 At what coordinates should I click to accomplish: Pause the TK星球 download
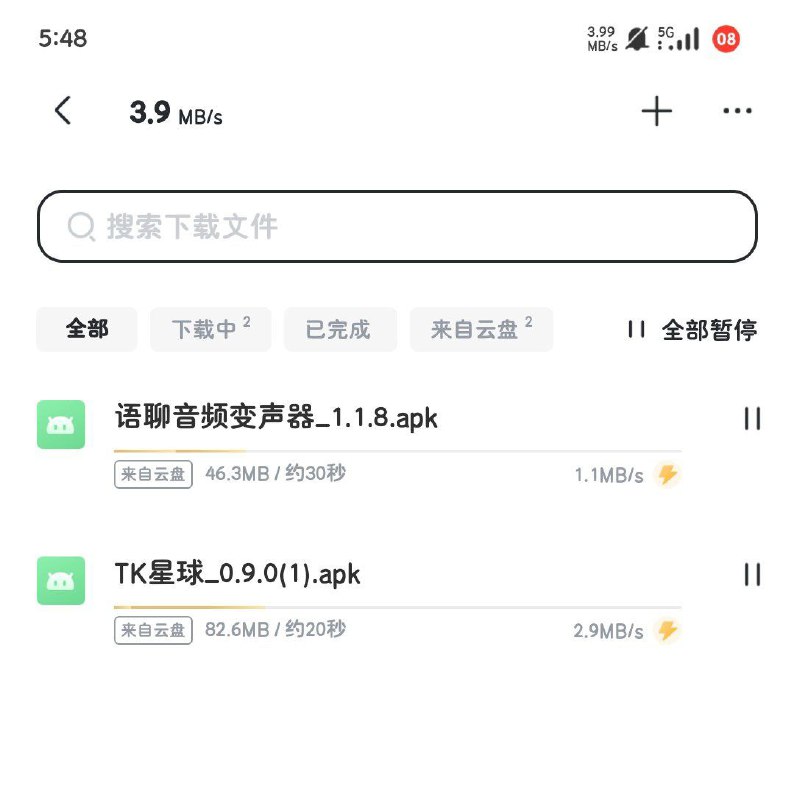pyautogui.click(x=752, y=574)
